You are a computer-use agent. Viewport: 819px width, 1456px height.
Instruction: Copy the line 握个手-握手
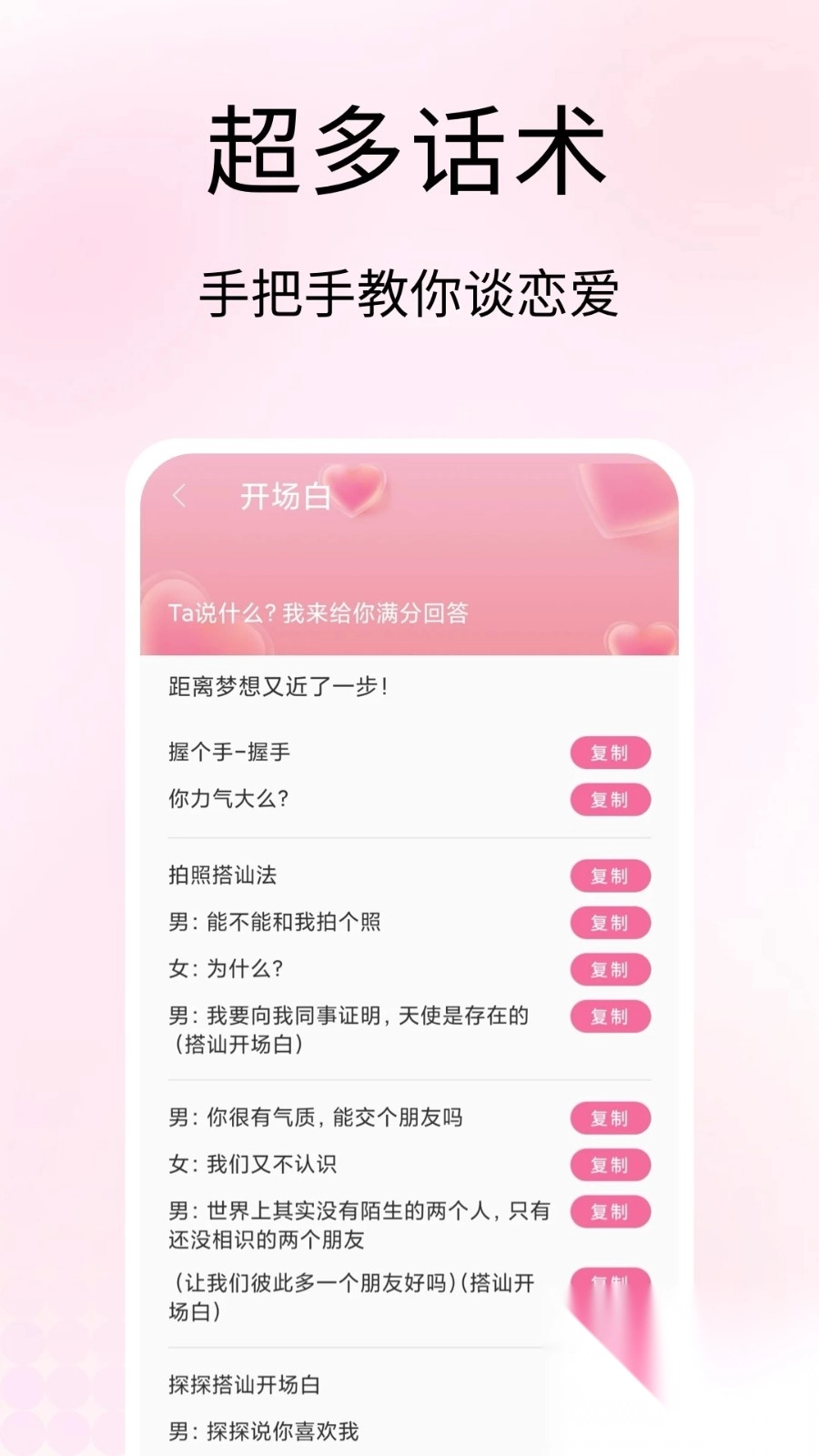(610, 753)
